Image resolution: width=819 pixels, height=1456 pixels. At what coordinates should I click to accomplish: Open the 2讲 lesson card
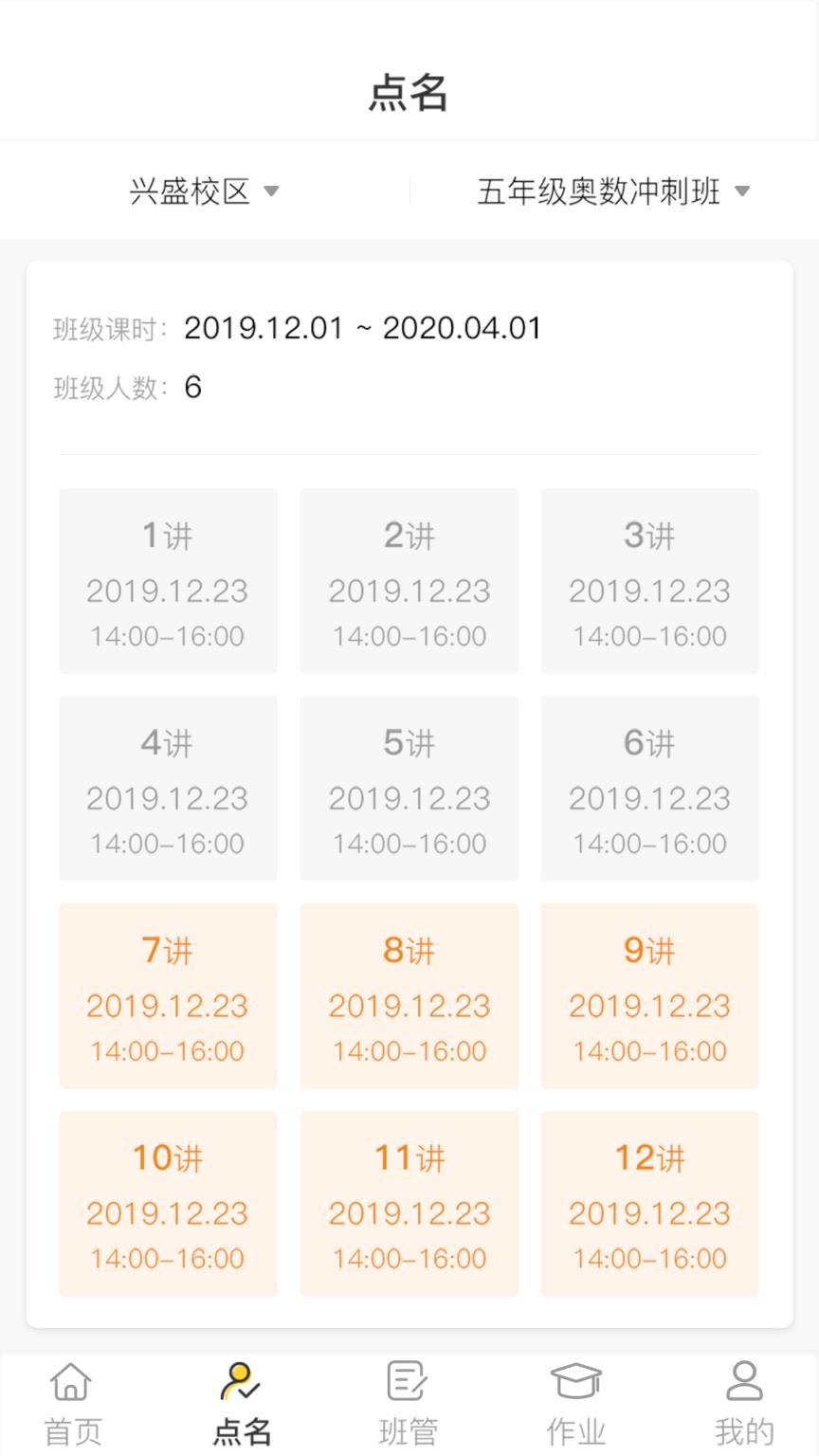pos(409,581)
